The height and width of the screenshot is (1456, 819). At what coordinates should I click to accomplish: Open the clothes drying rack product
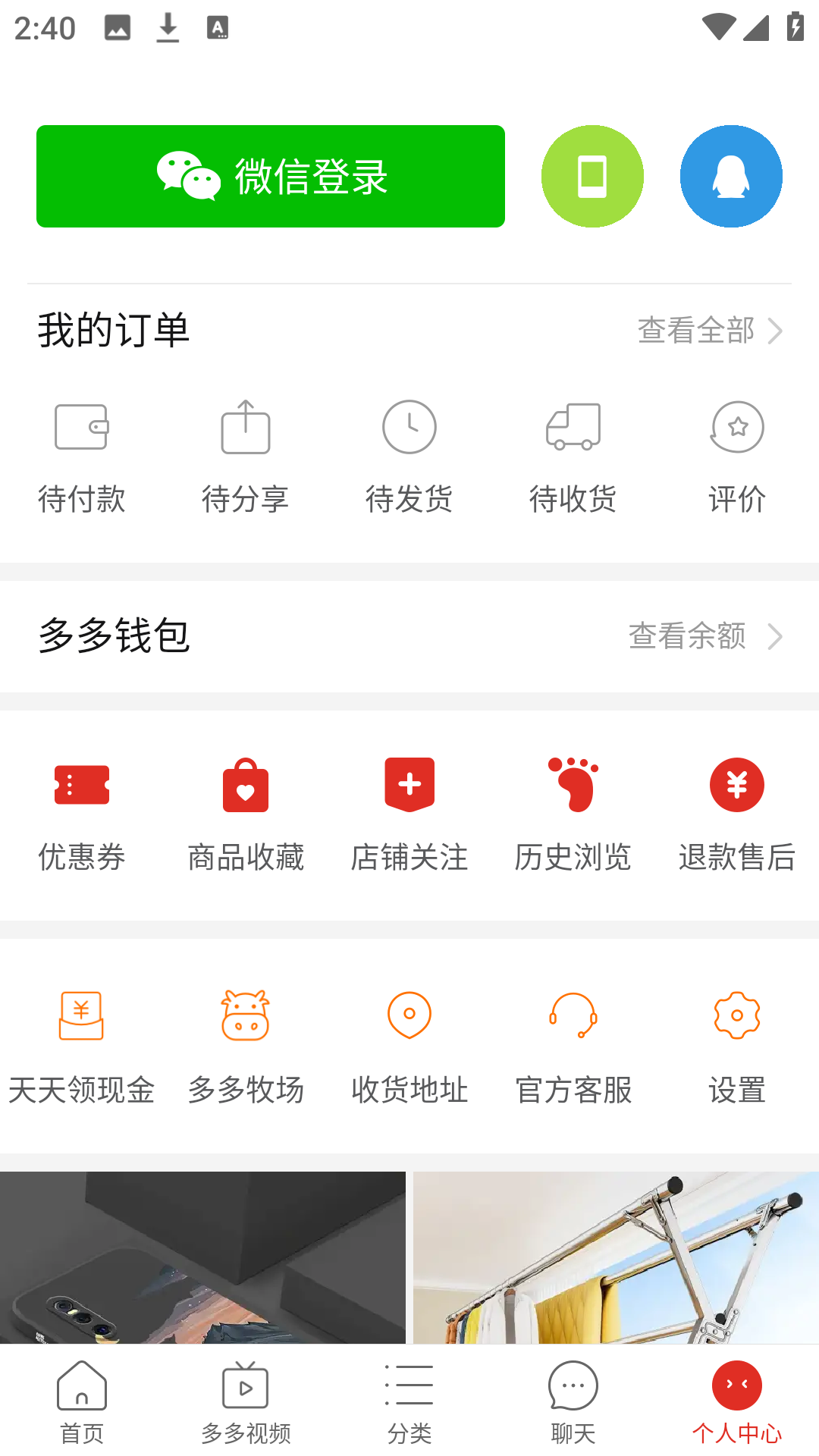click(x=616, y=1257)
